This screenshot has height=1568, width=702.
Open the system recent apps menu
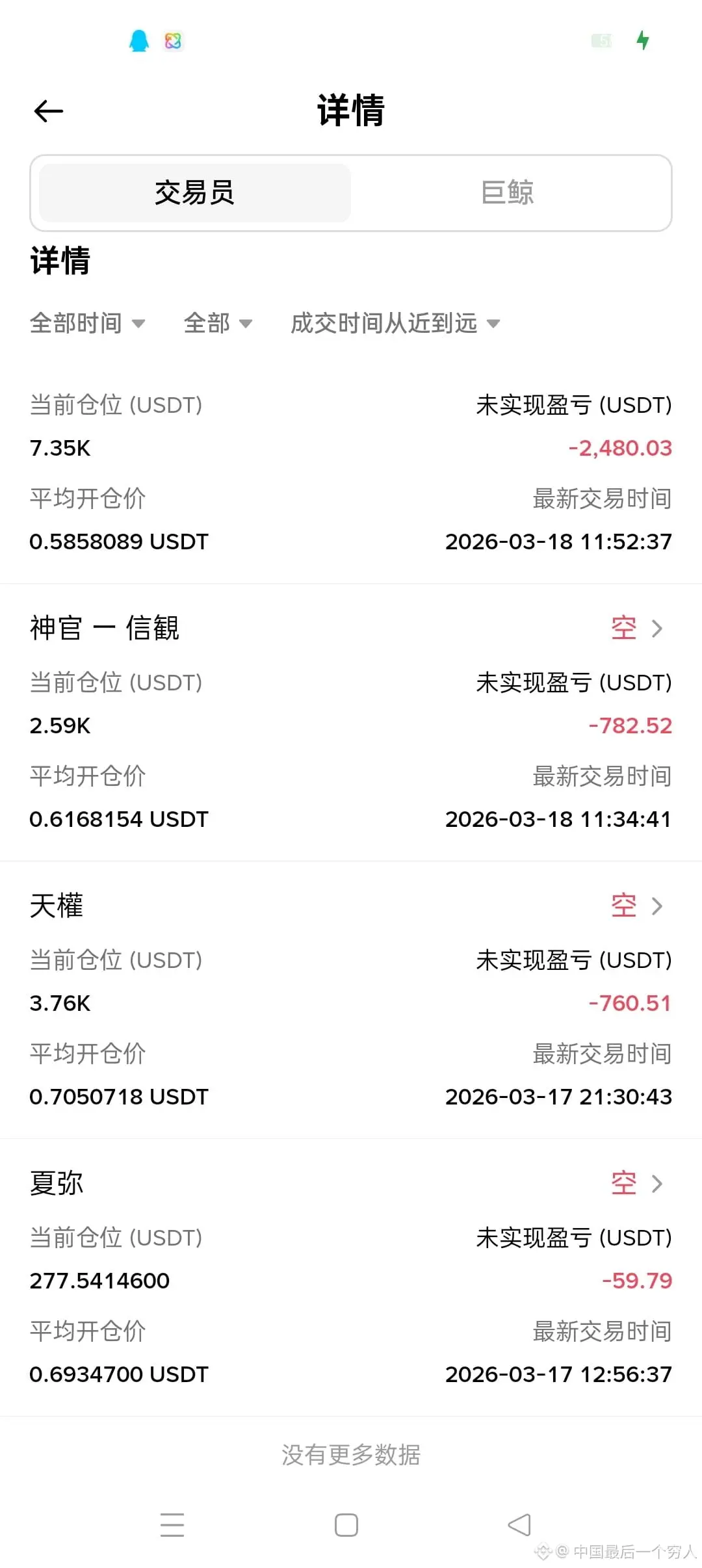[x=172, y=1525]
